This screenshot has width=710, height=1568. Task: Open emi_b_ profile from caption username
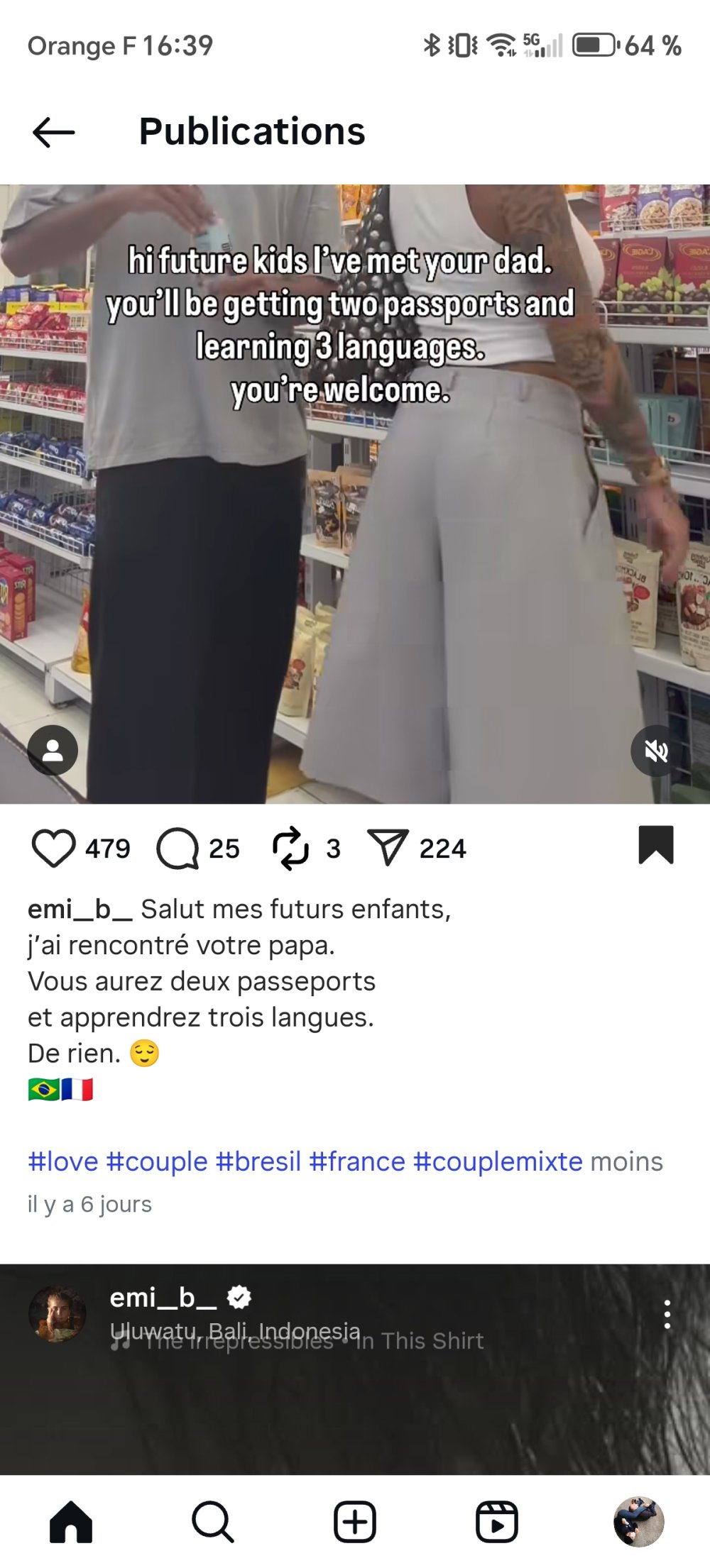(80, 909)
